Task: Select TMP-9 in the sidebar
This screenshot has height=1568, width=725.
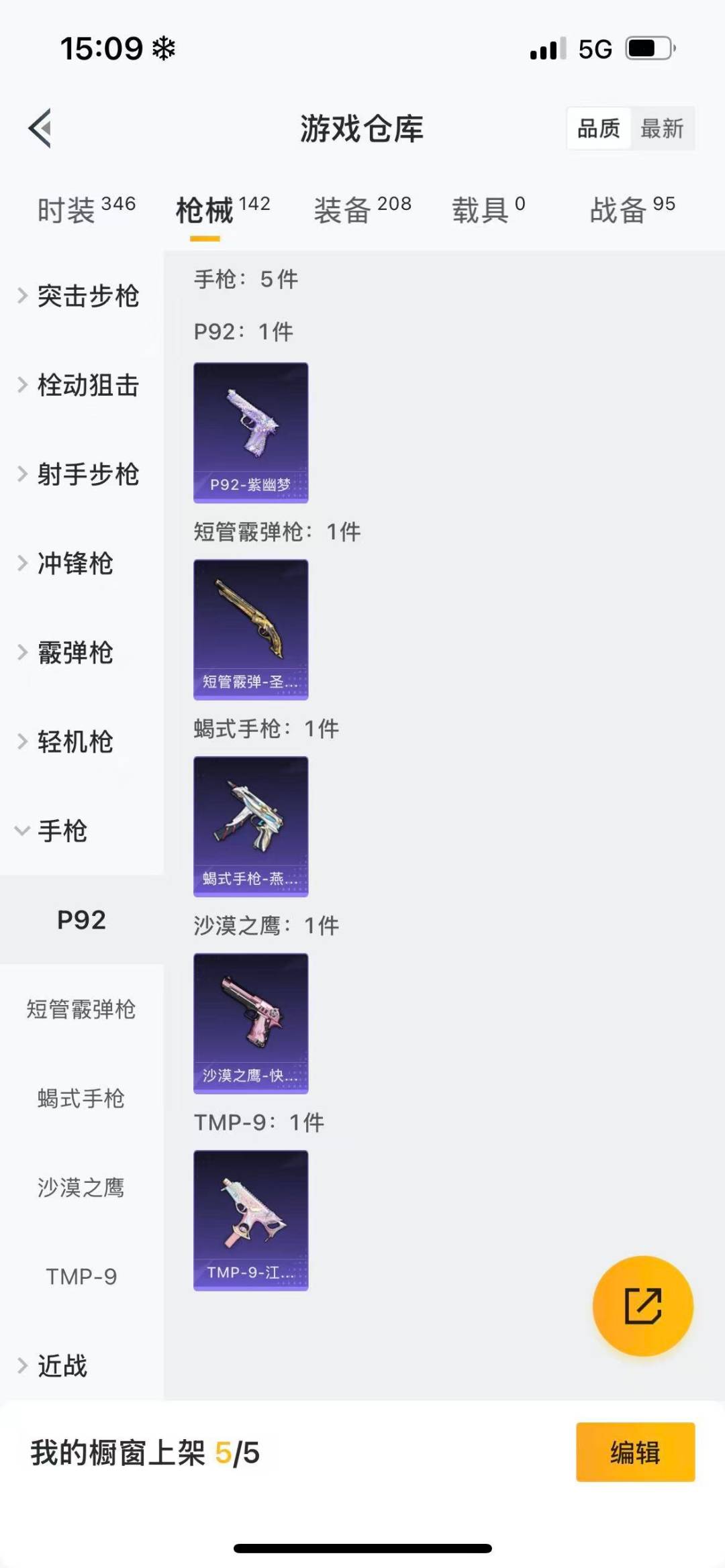Action: point(81,1276)
